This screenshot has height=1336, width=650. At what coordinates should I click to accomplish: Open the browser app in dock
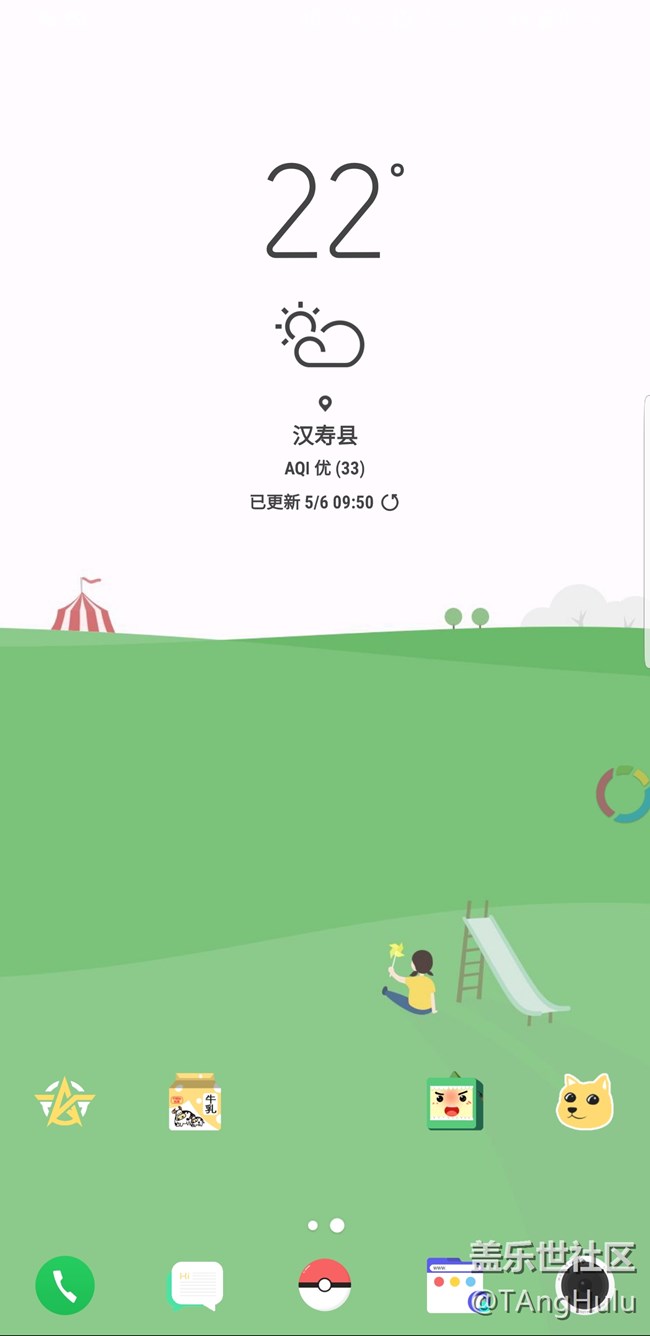coord(455,1285)
